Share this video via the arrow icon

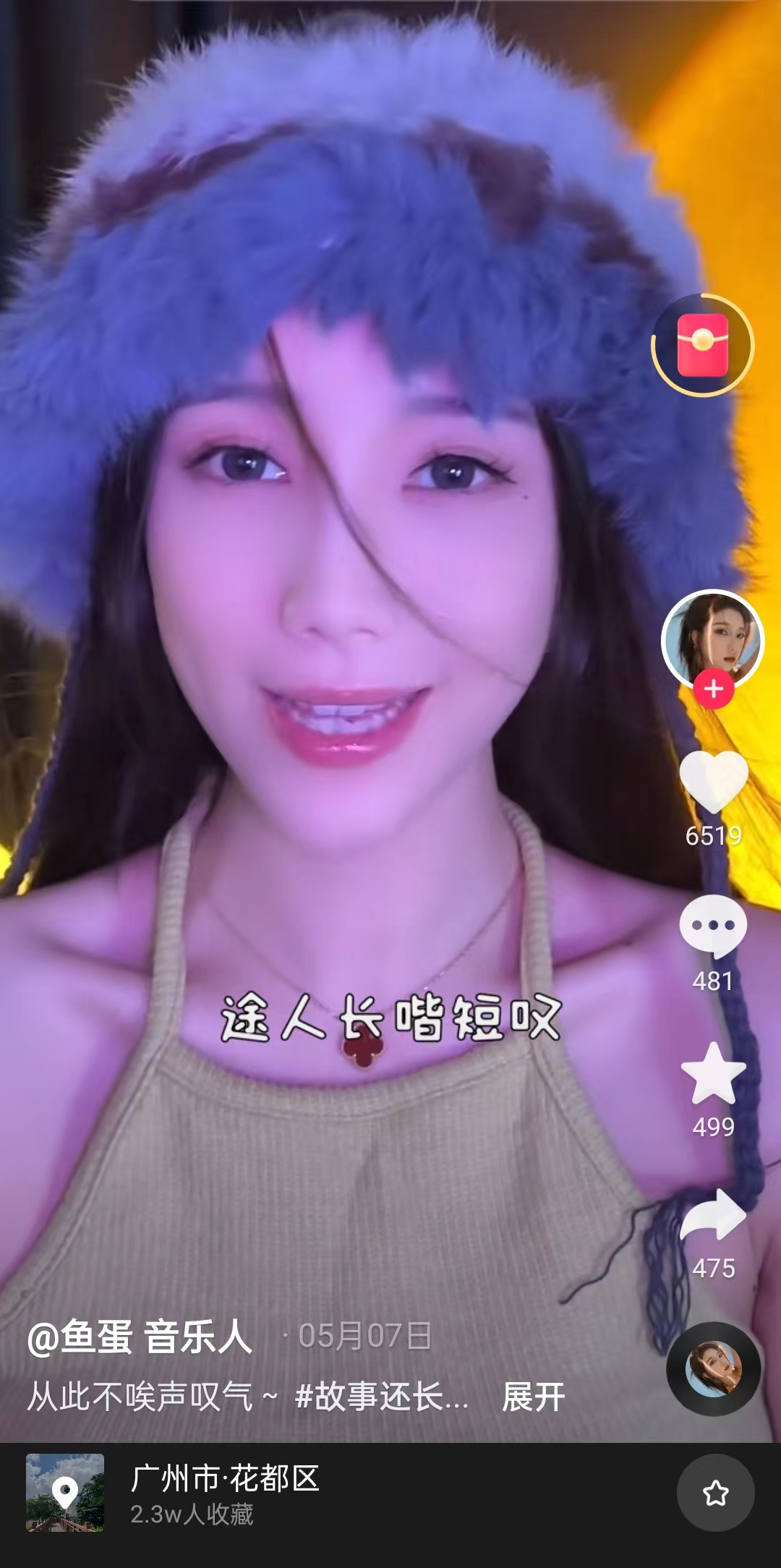713,1216
